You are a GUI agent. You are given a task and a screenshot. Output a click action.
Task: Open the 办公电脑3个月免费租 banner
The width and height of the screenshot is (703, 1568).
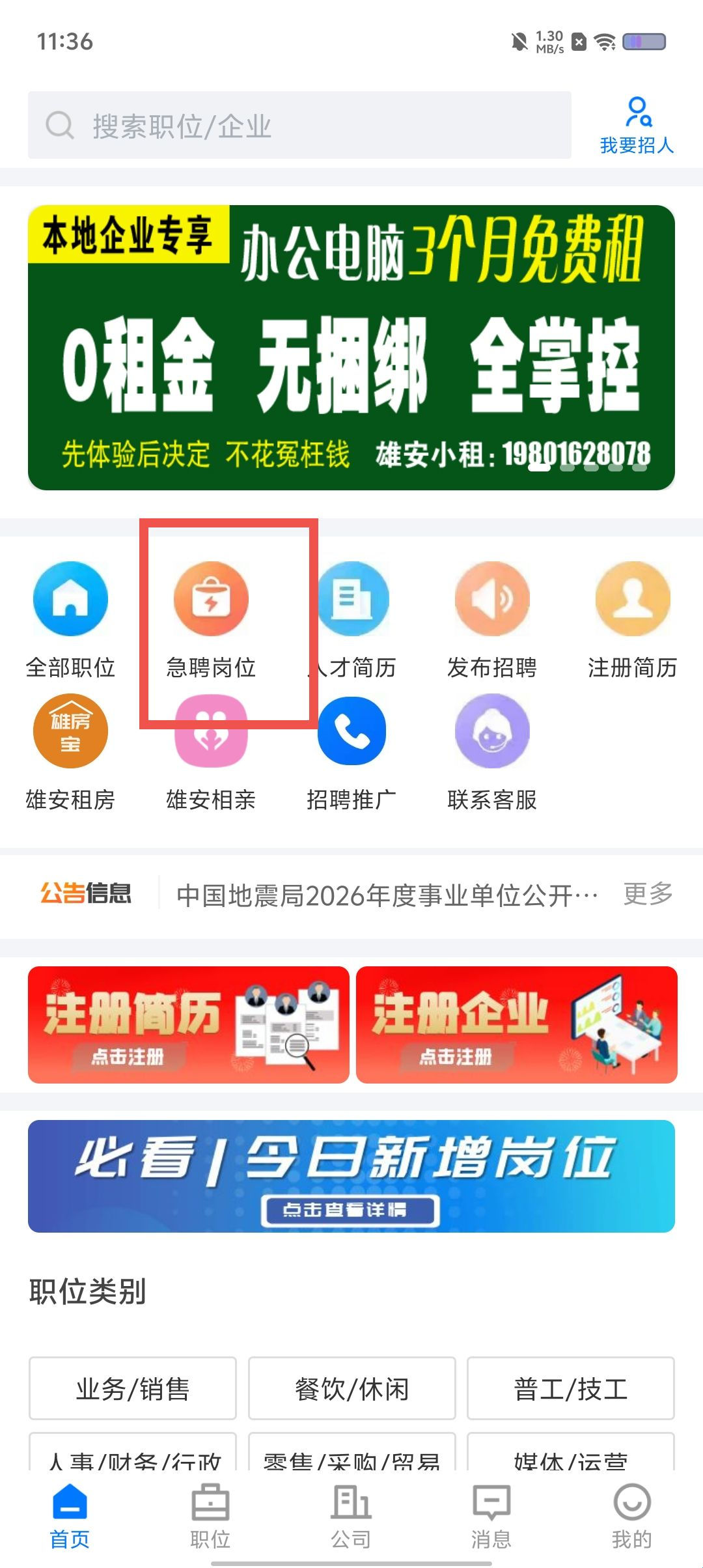coord(351,348)
